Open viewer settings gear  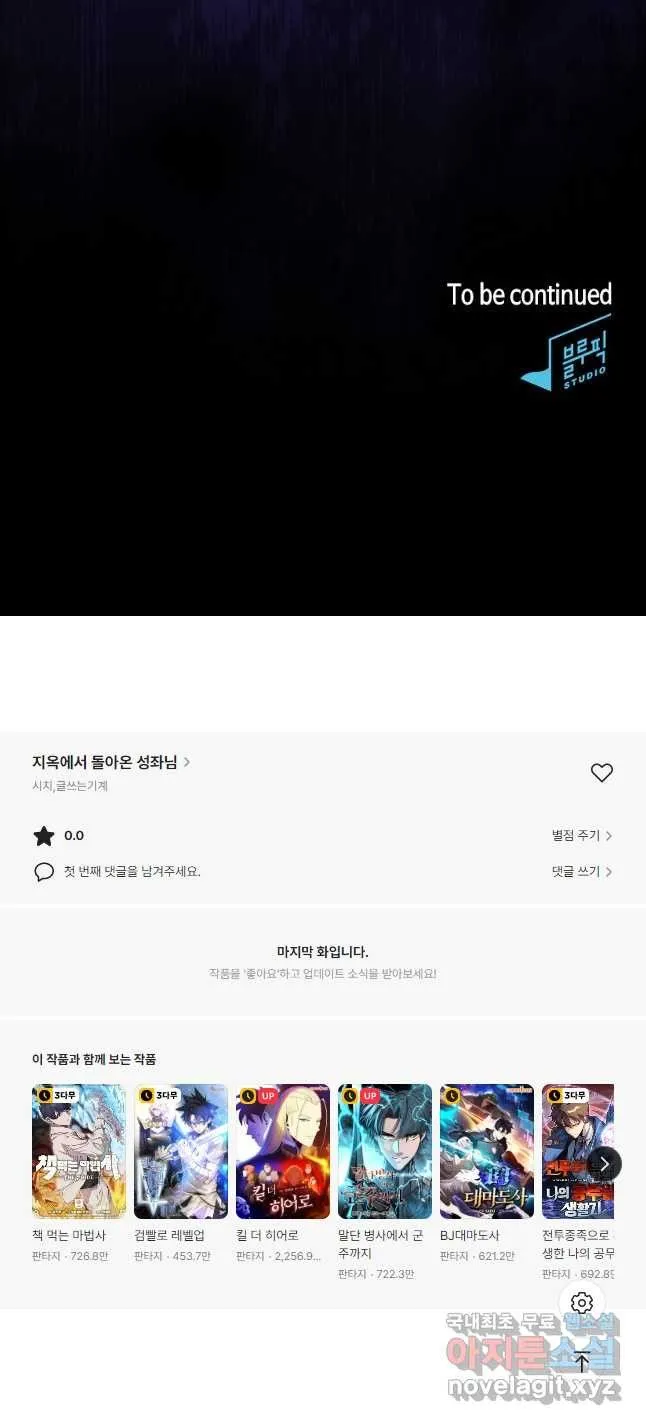coord(582,1302)
